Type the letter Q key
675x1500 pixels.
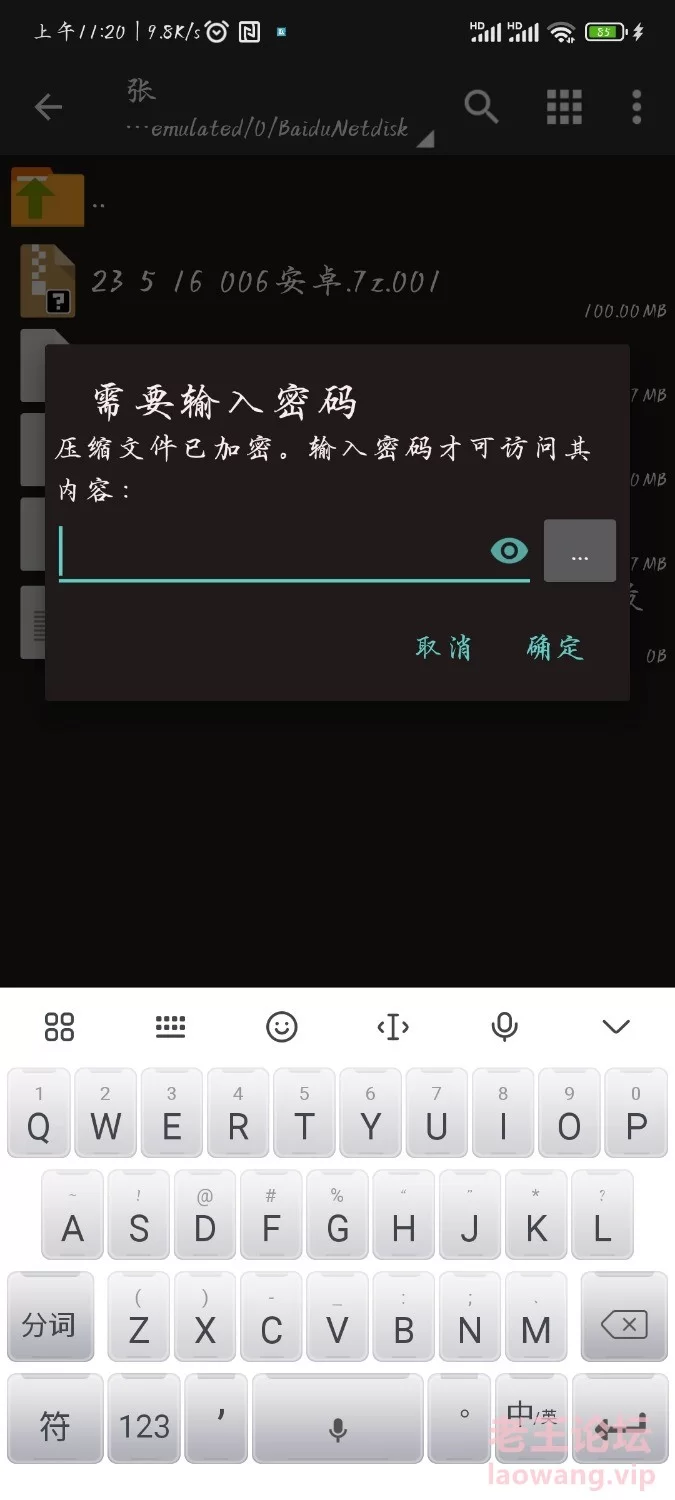tap(39, 1113)
